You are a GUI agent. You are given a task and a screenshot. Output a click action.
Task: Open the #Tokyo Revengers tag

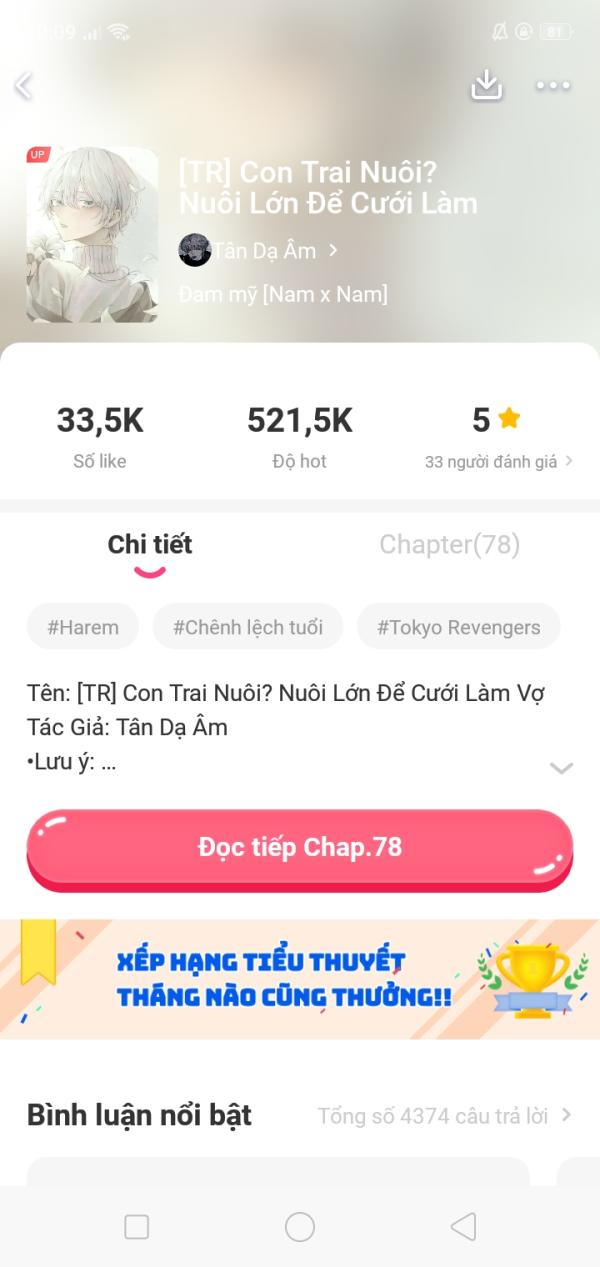coord(458,627)
